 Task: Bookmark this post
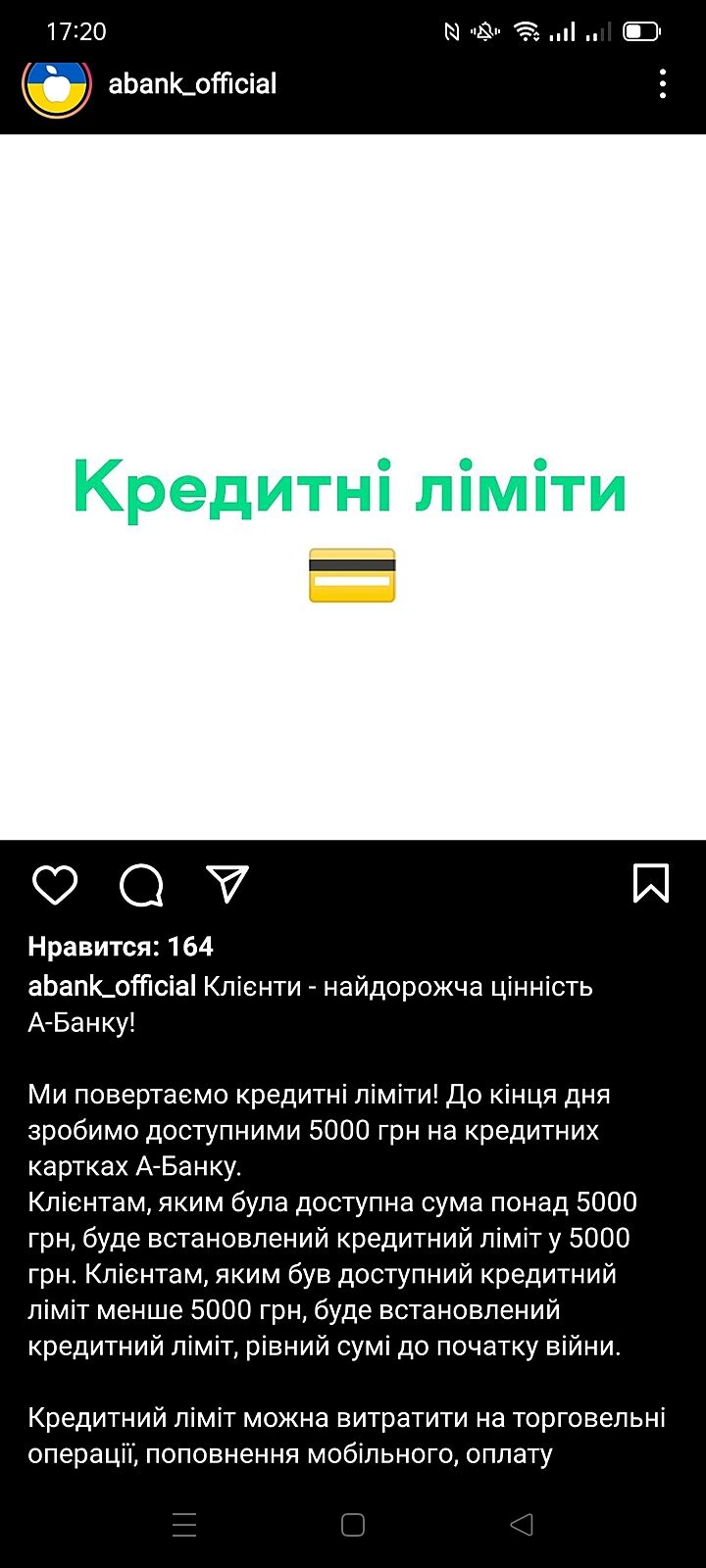651,884
